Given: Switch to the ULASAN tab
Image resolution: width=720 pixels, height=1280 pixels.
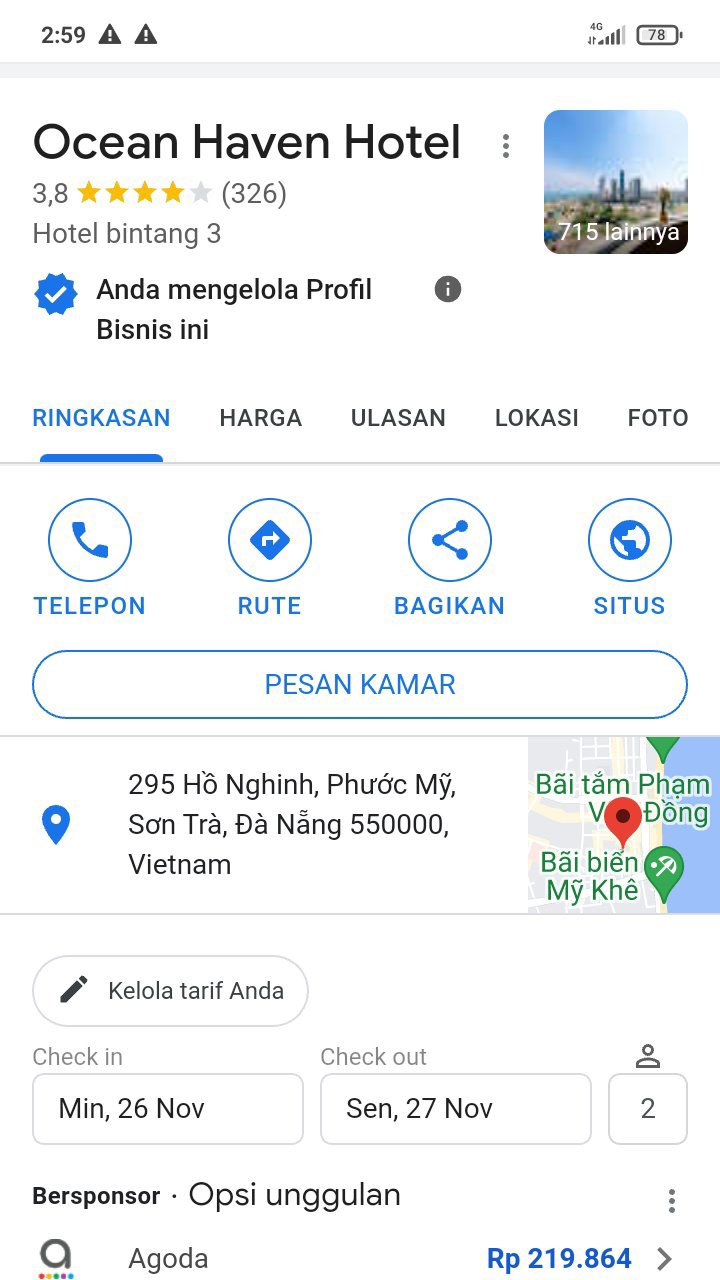Looking at the screenshot, I should pos(398,418).
